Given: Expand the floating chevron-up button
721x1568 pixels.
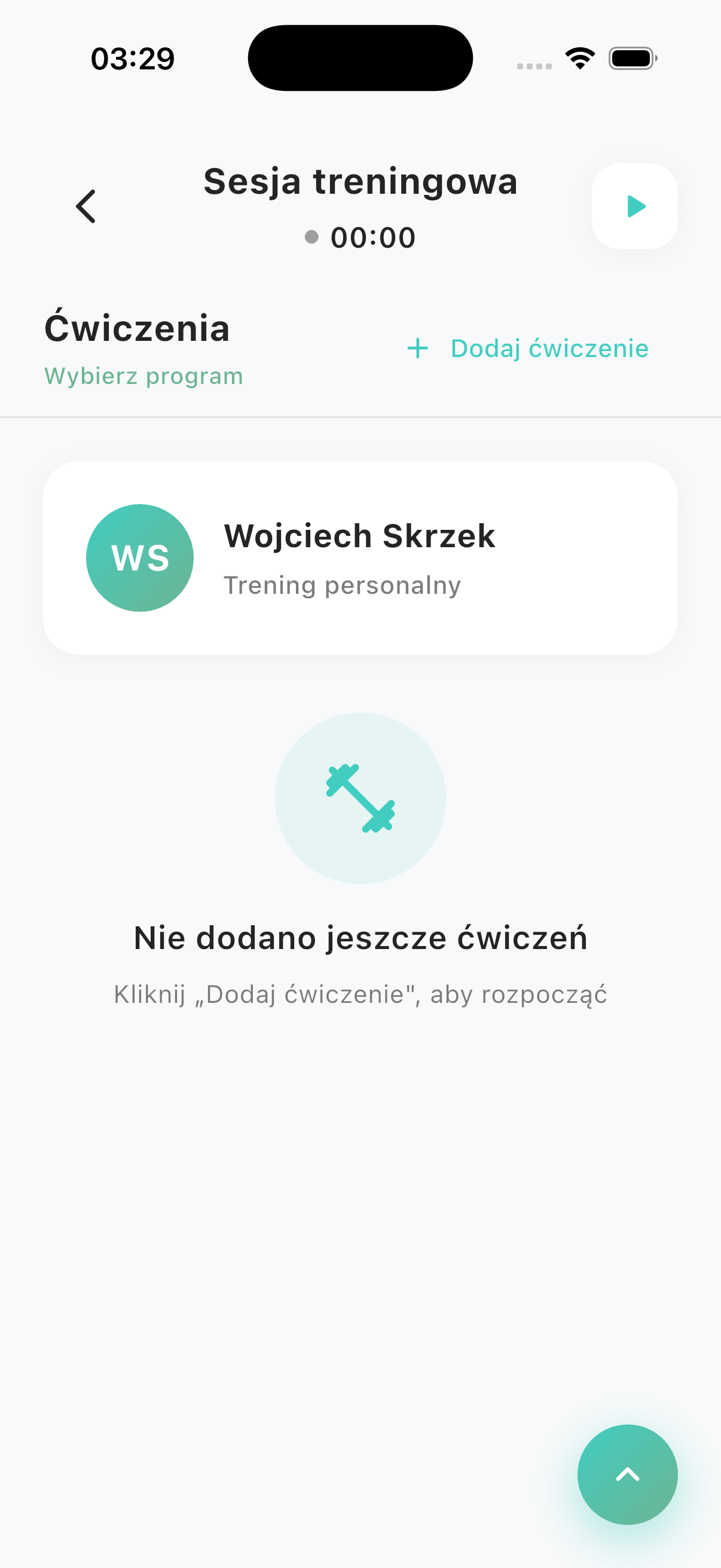Looking at the screenshot, I should pyautogui.click(x=627, y=1474).
